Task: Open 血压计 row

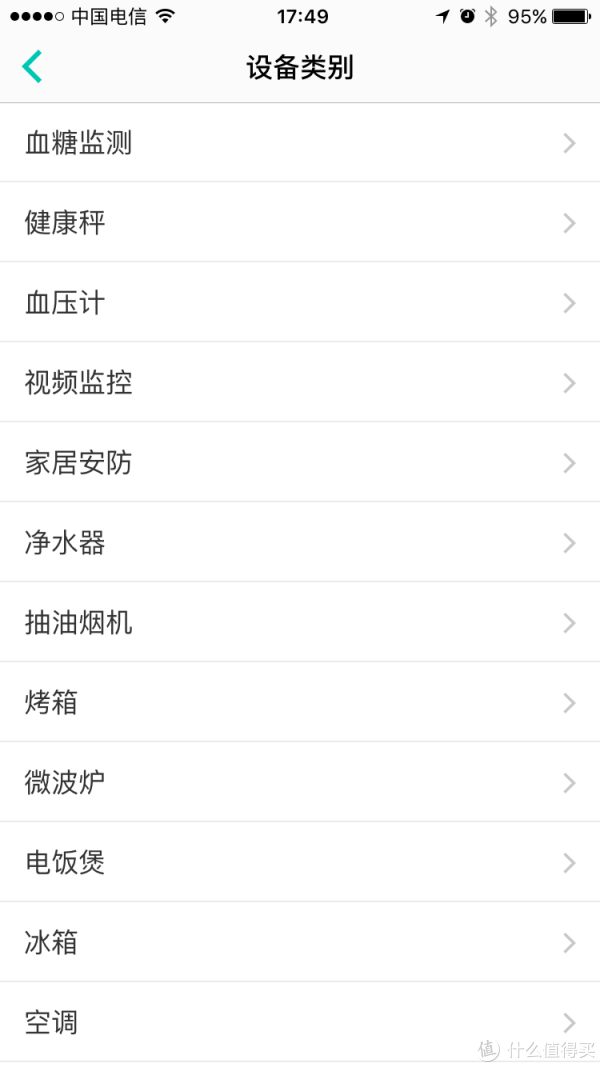Action: click(300, 302)
